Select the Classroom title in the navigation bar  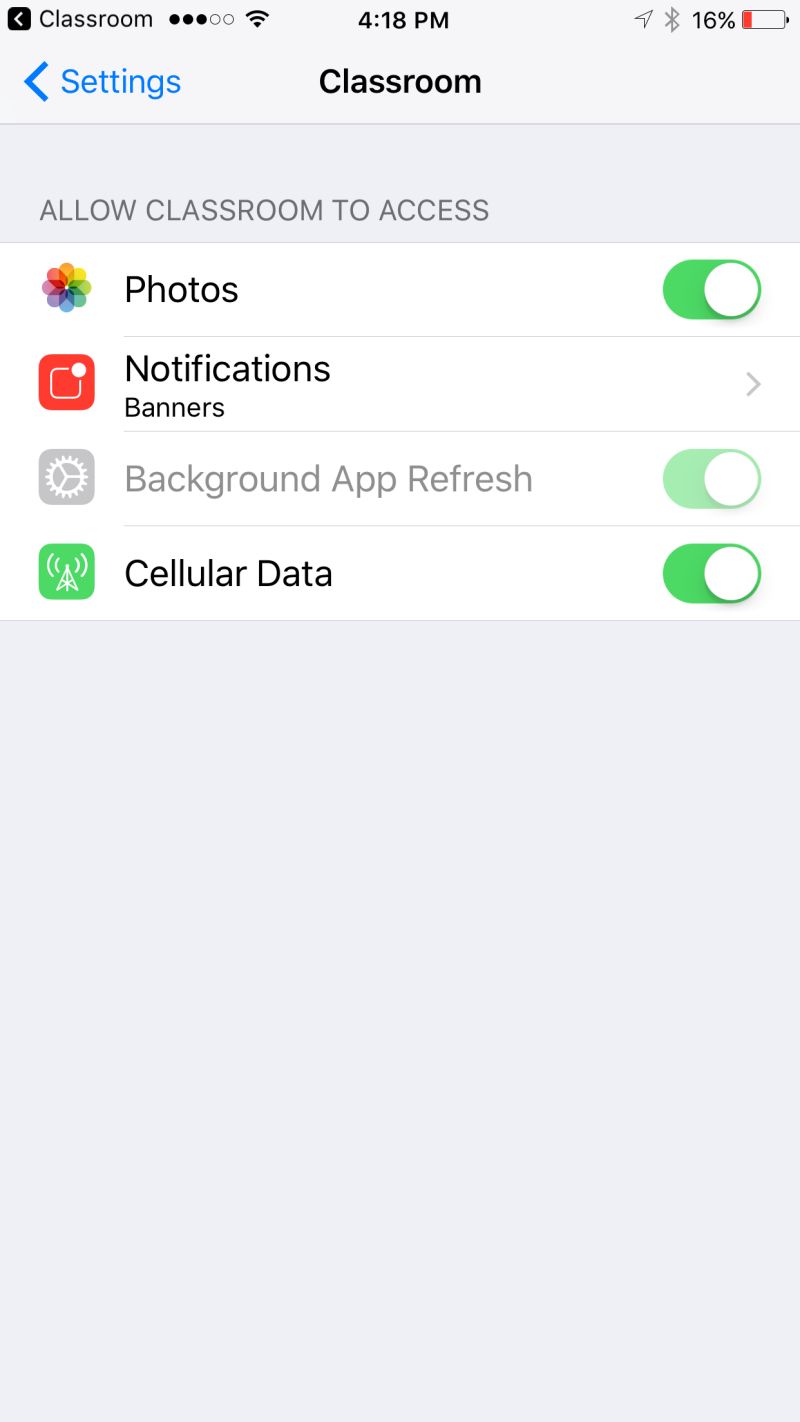tap(400, 82)
